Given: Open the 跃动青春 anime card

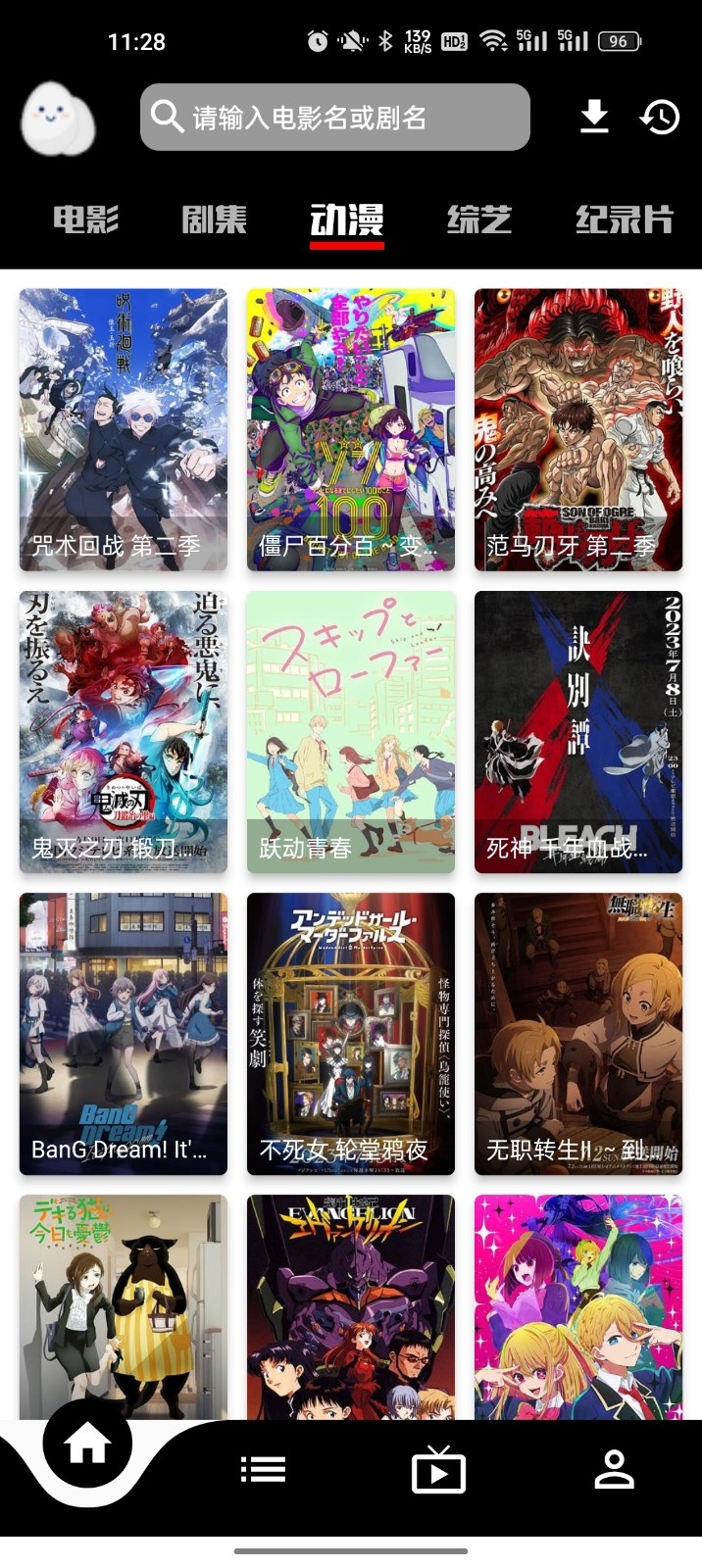Looking at the screenshot, I should [x=351, y=731].
